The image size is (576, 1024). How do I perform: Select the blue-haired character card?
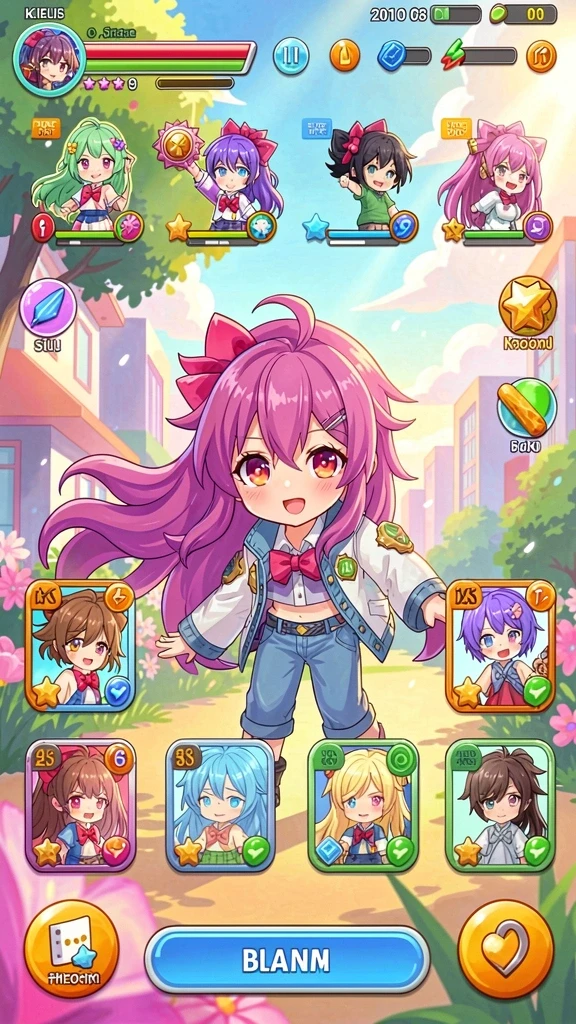coord(220,805)
